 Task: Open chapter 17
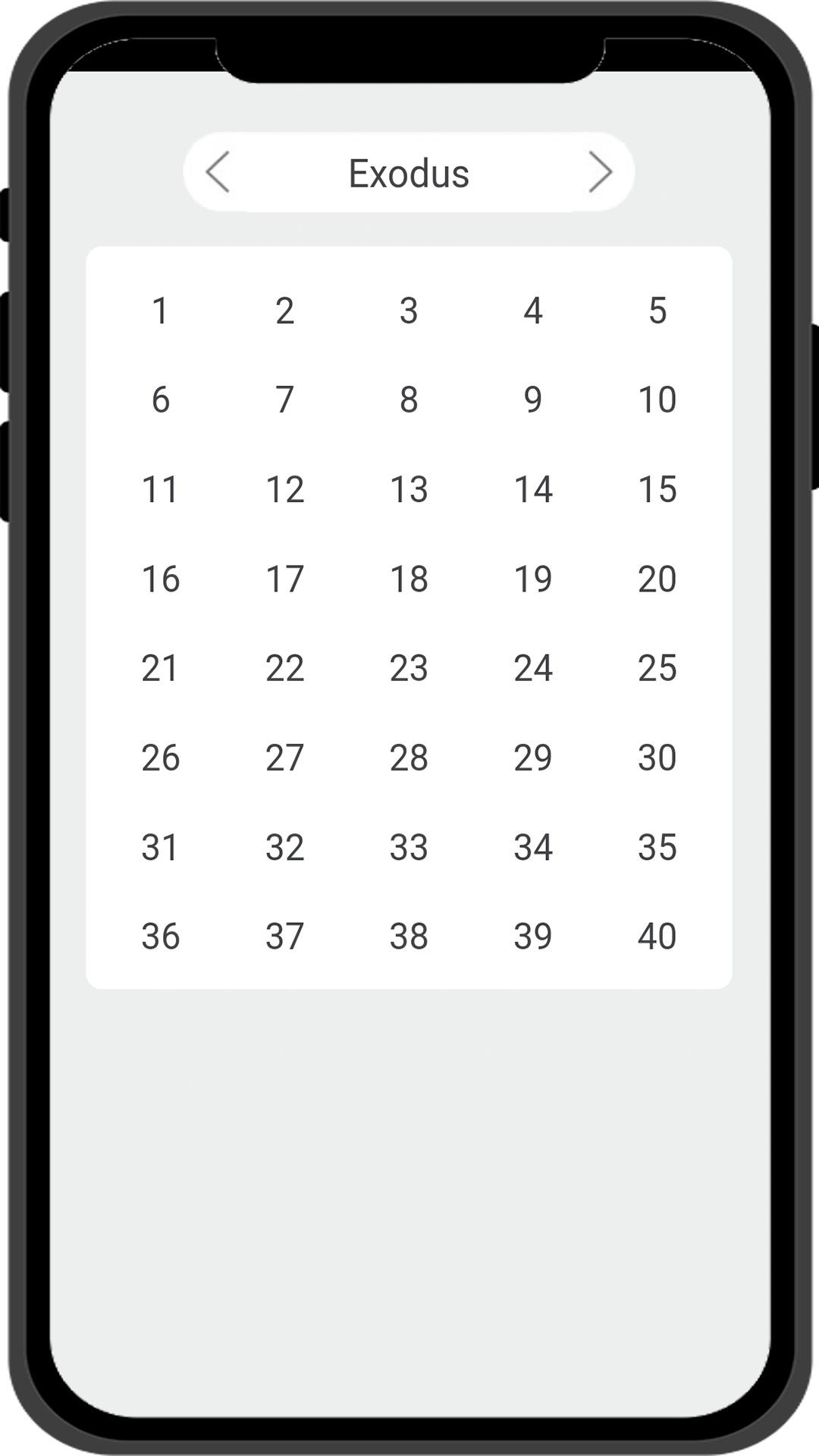pos(284,579)
